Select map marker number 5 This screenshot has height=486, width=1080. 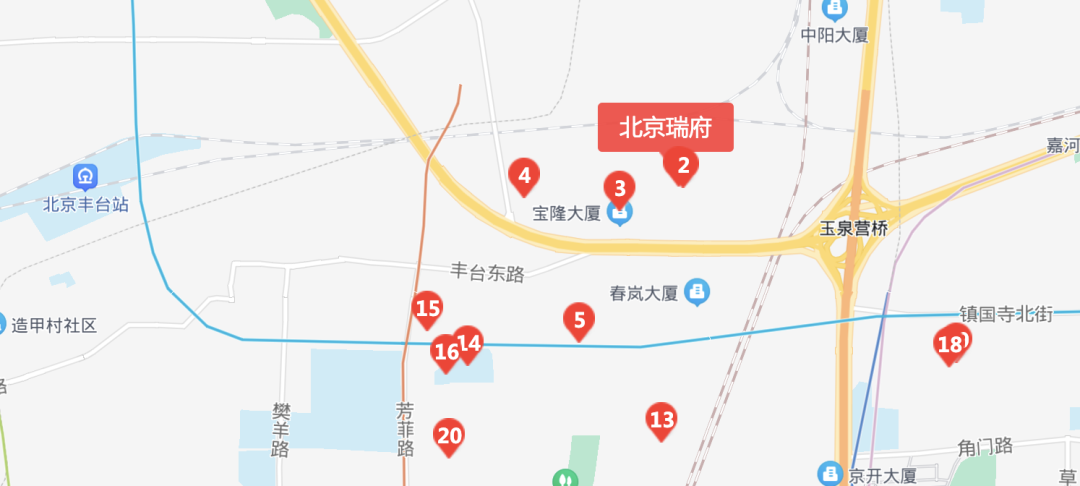579,320
